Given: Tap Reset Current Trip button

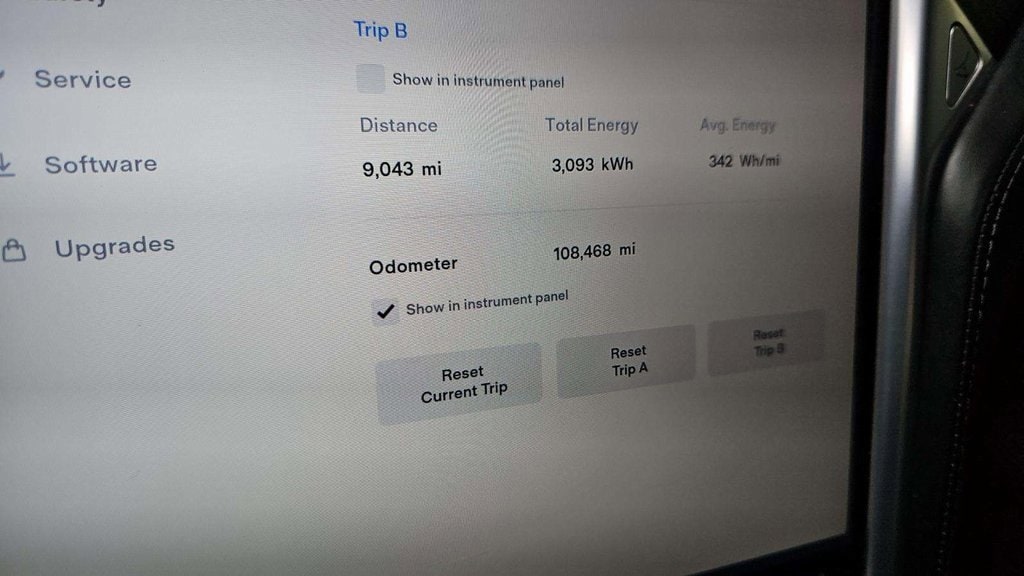Looking at the screenshot, I should tap(462, 384).
